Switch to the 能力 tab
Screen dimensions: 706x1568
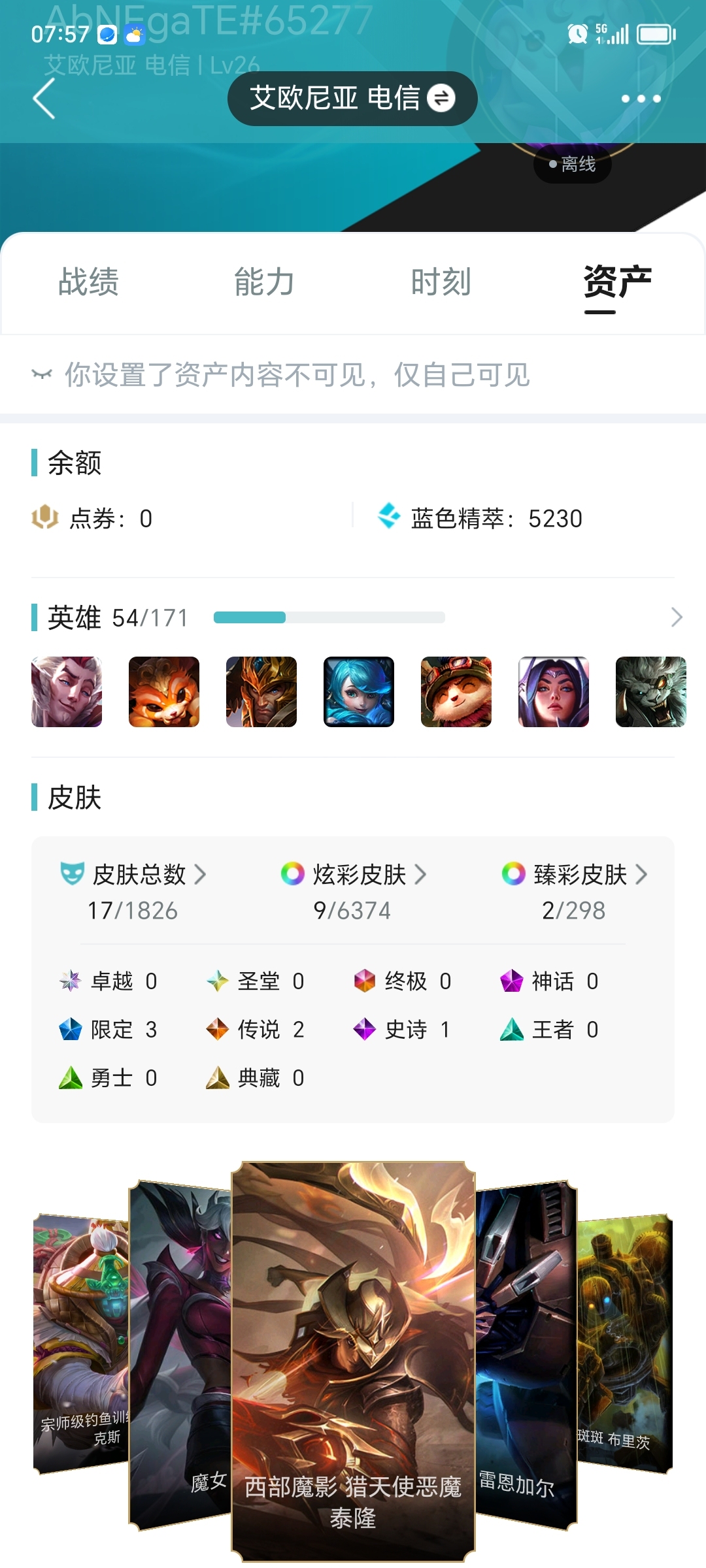click(x=265, y=282)
